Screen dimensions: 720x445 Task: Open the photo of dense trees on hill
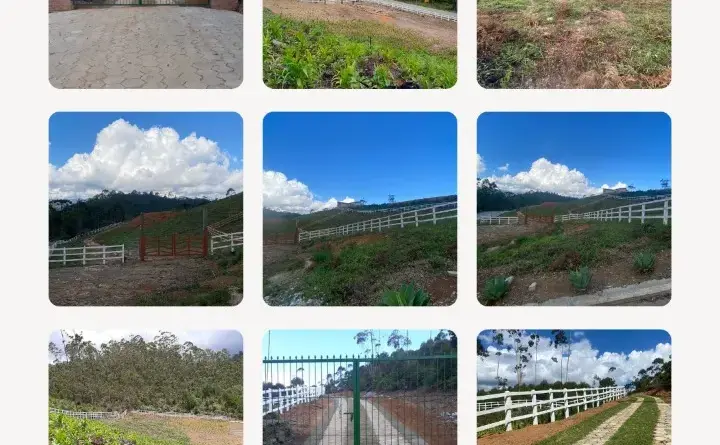[145, 387]
